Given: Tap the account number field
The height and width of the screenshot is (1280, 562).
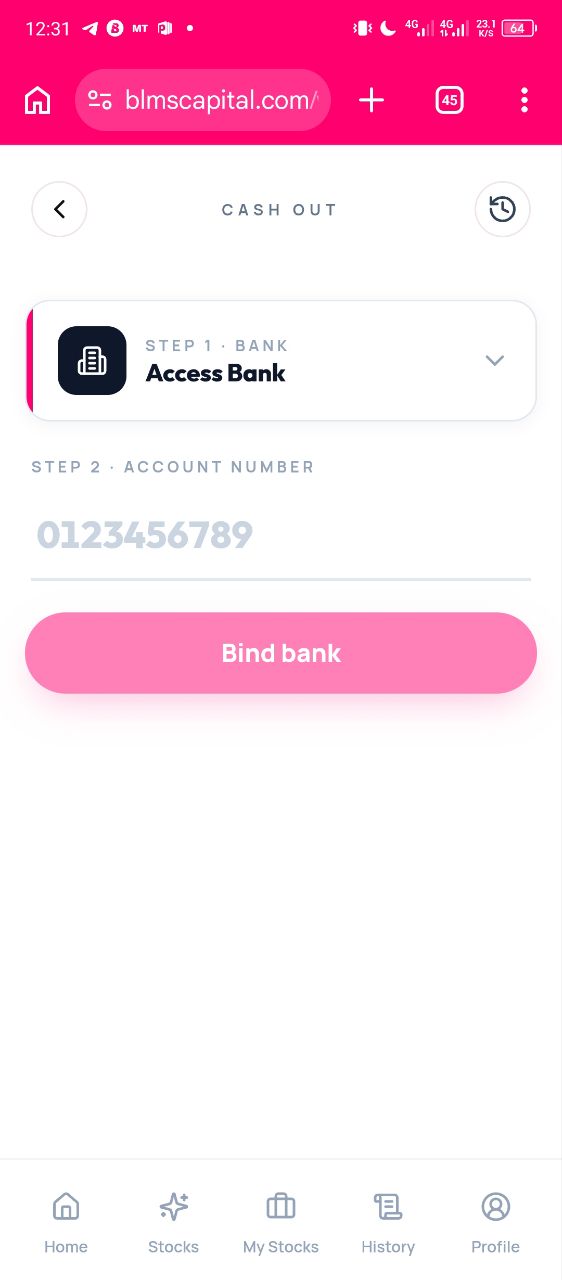Looking at the screenshot, I should (281, 536).
